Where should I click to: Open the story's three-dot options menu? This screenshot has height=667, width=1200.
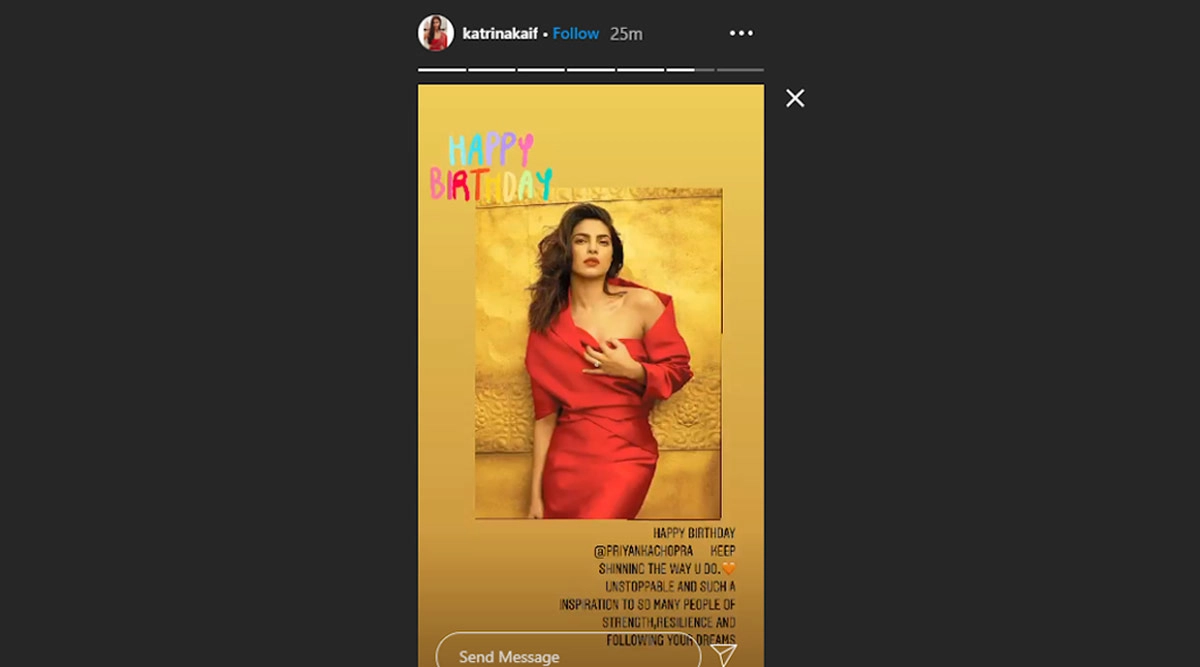click(741, 33)
